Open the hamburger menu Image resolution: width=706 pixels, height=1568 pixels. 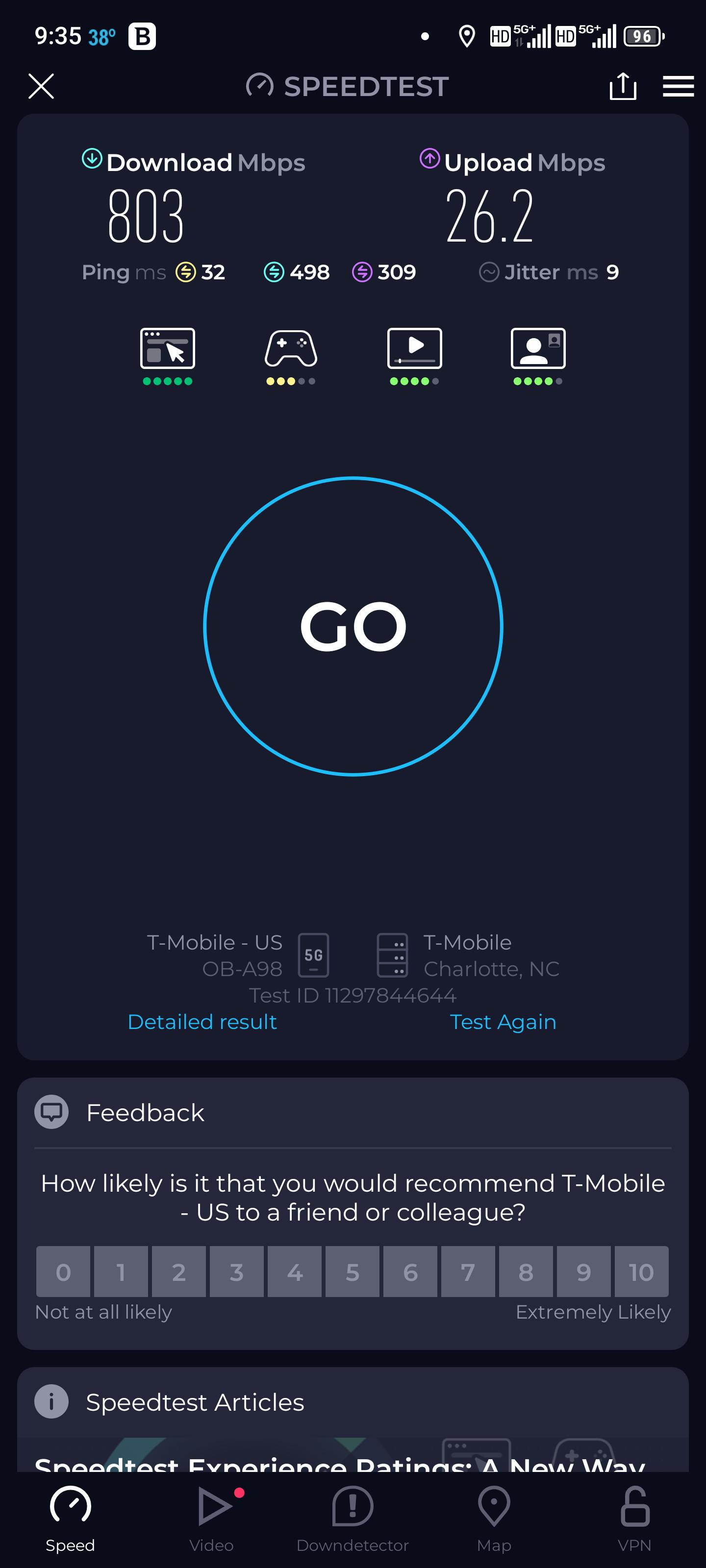click(x=678, y=86)
